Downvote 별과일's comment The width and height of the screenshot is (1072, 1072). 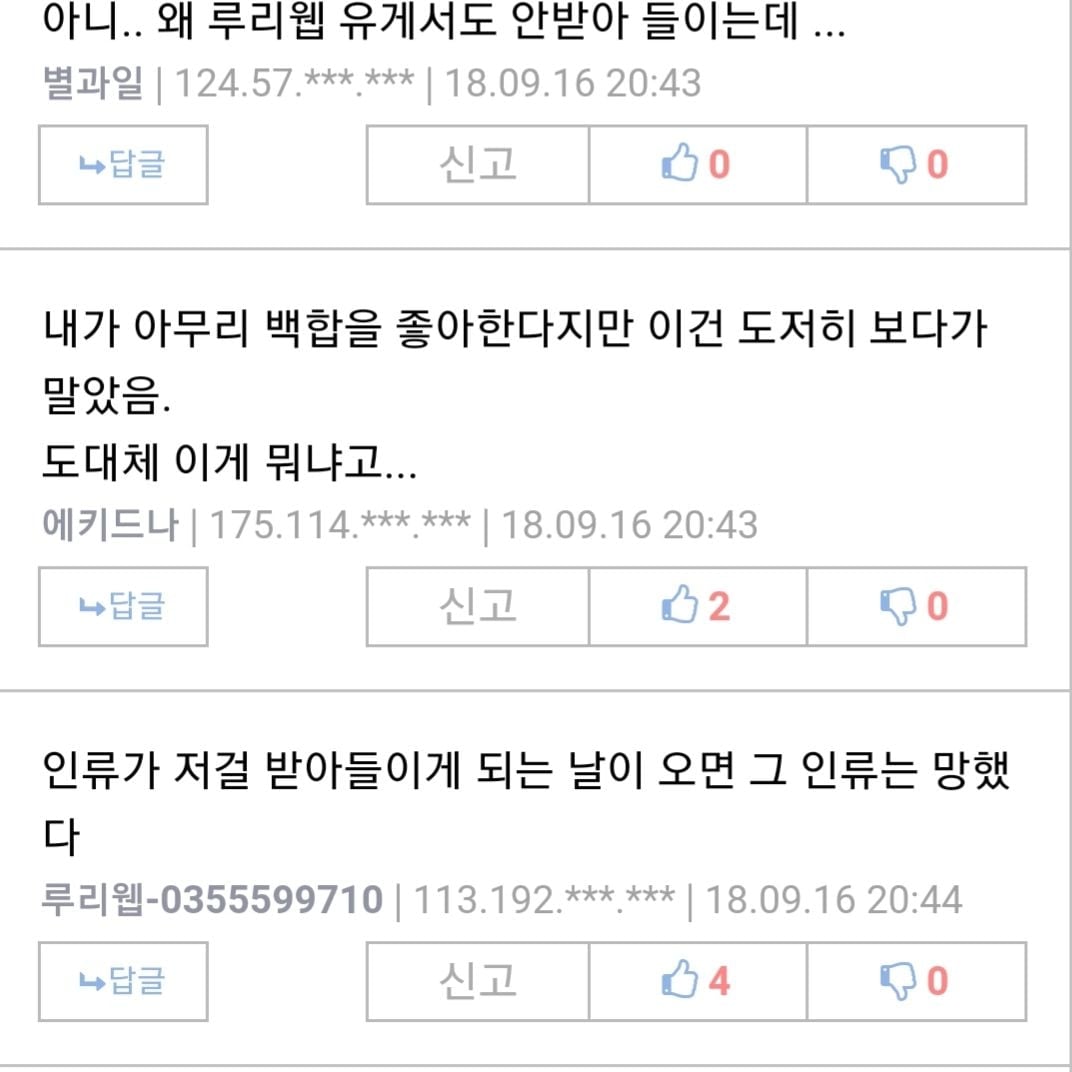tap(915, 165)
